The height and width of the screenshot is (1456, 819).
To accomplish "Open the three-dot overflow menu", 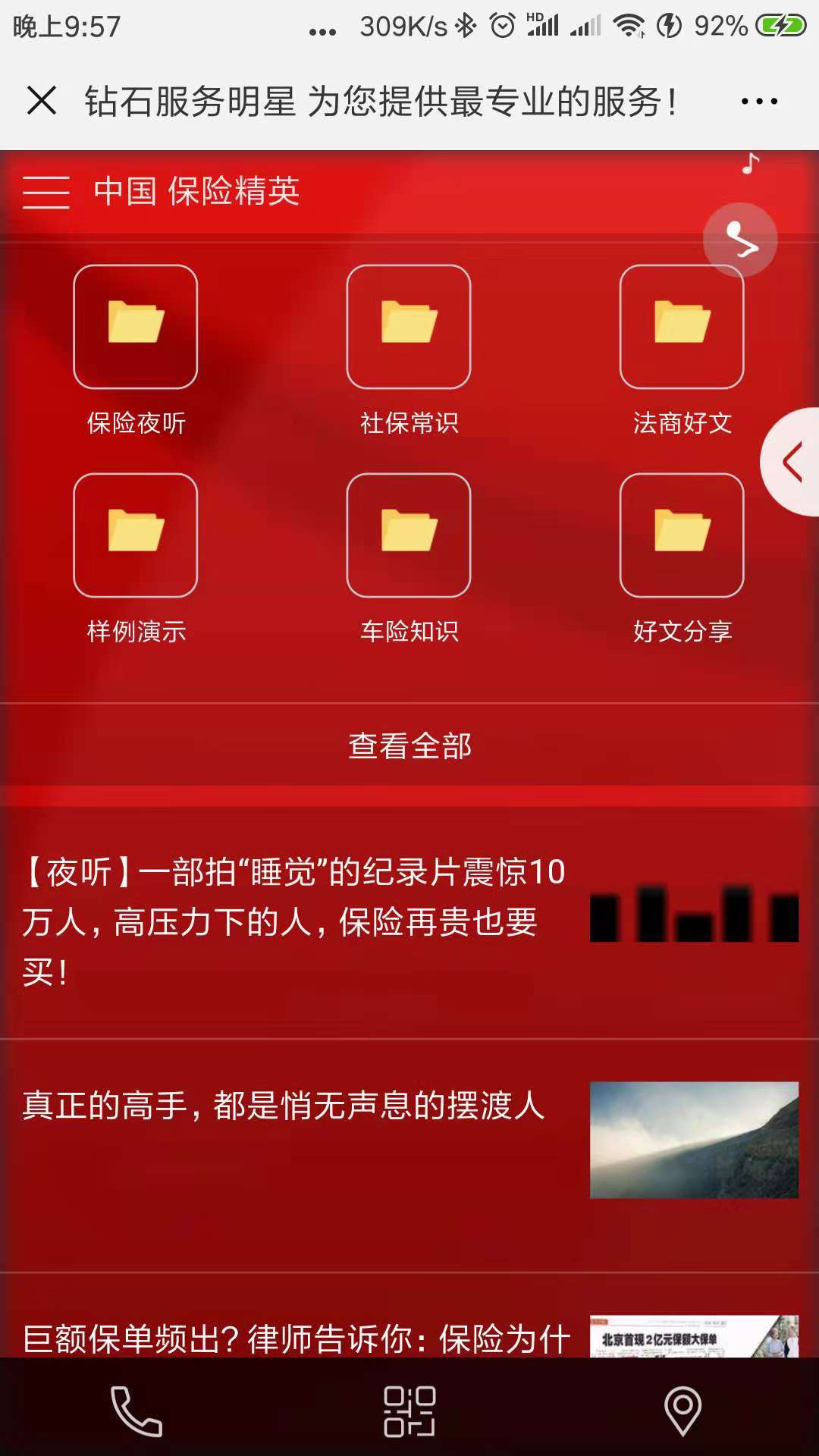I will pos(759,101).
